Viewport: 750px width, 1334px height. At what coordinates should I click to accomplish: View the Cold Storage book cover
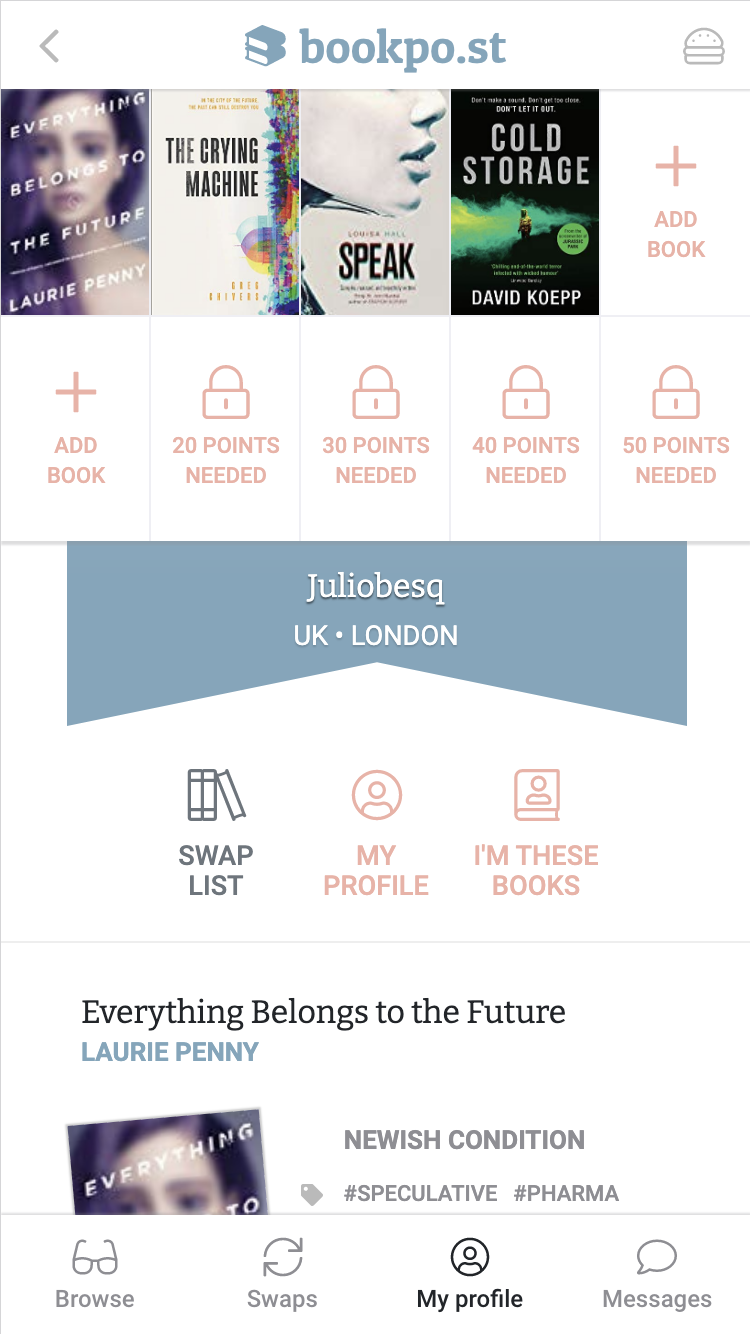tap(525, 202)
